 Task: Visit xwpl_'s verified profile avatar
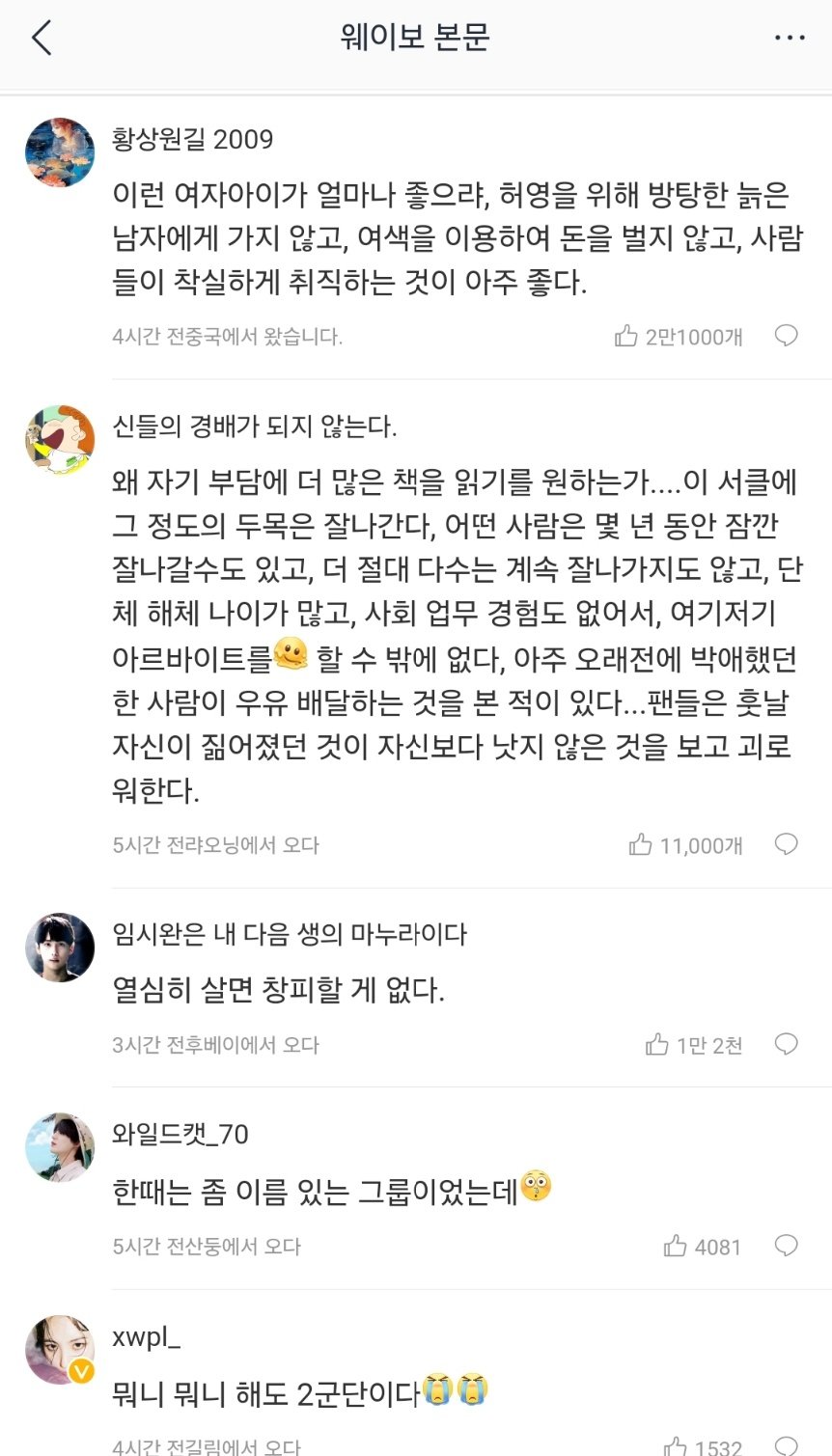coord(60,1349)
